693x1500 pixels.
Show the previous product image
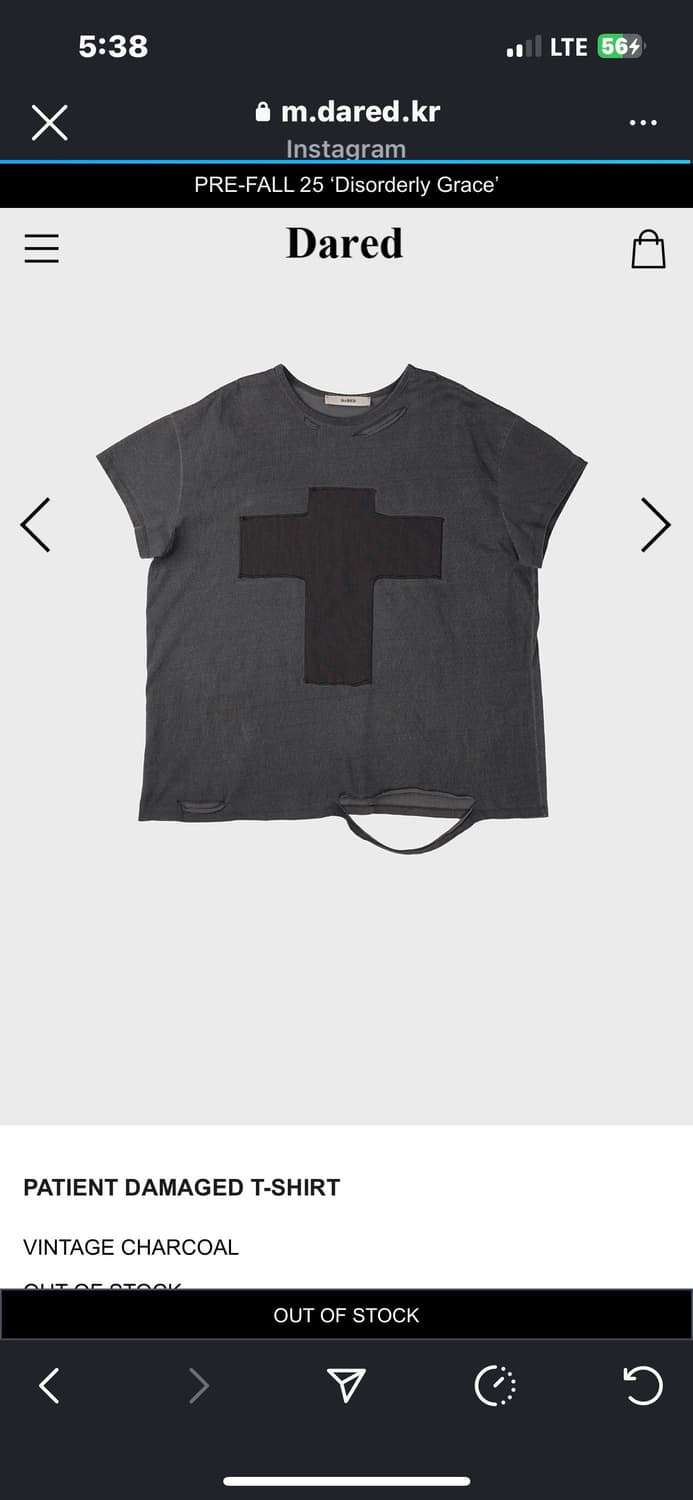pos(36,524)
